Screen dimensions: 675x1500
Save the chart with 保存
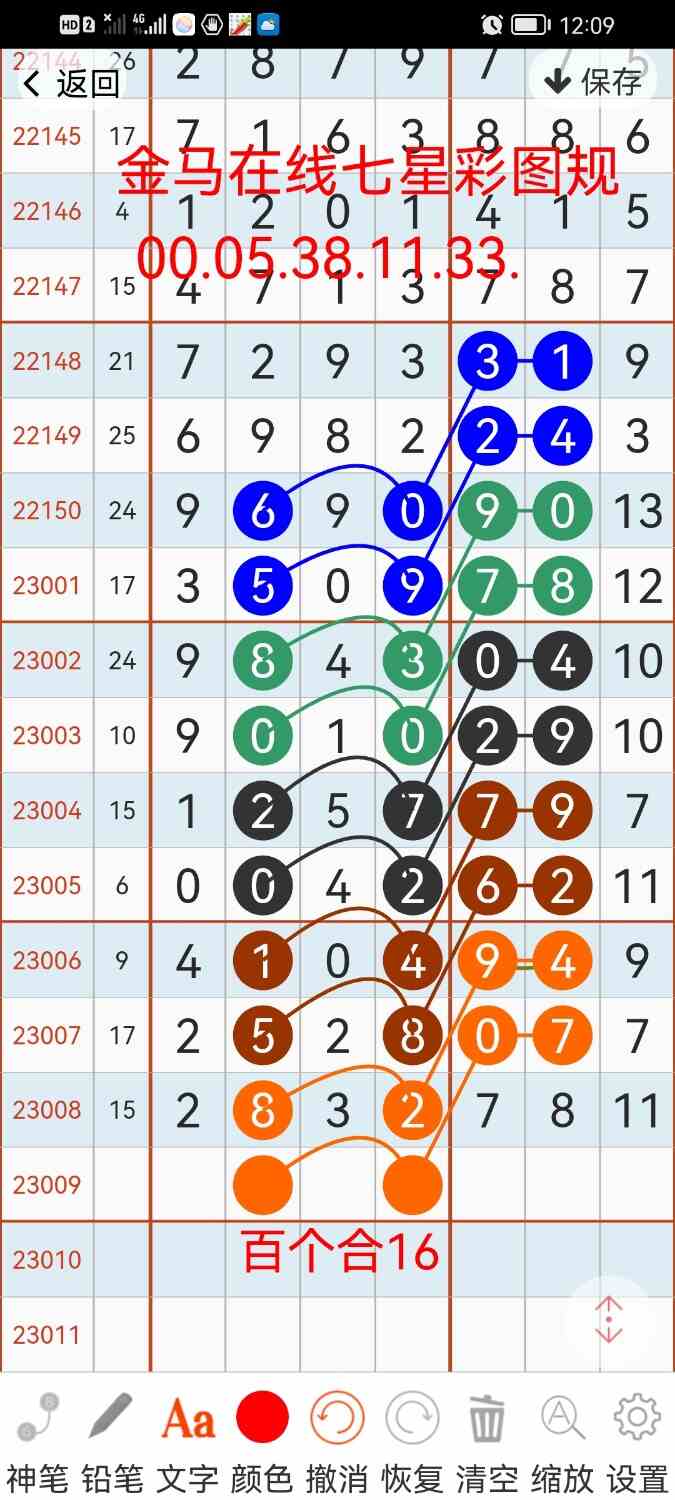tap(593, 81)
